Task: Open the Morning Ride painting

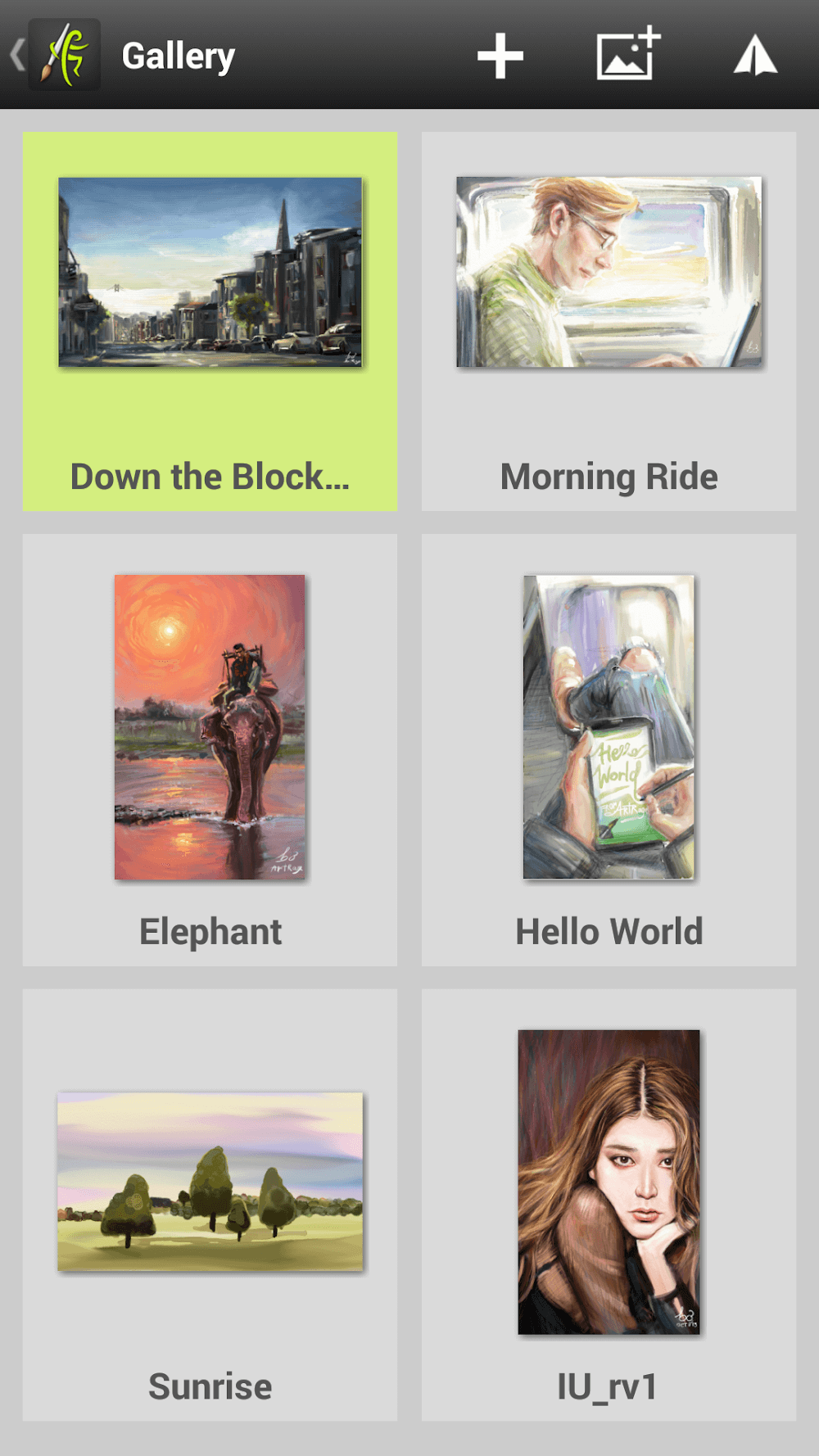Action: click(x=609, y=321)
